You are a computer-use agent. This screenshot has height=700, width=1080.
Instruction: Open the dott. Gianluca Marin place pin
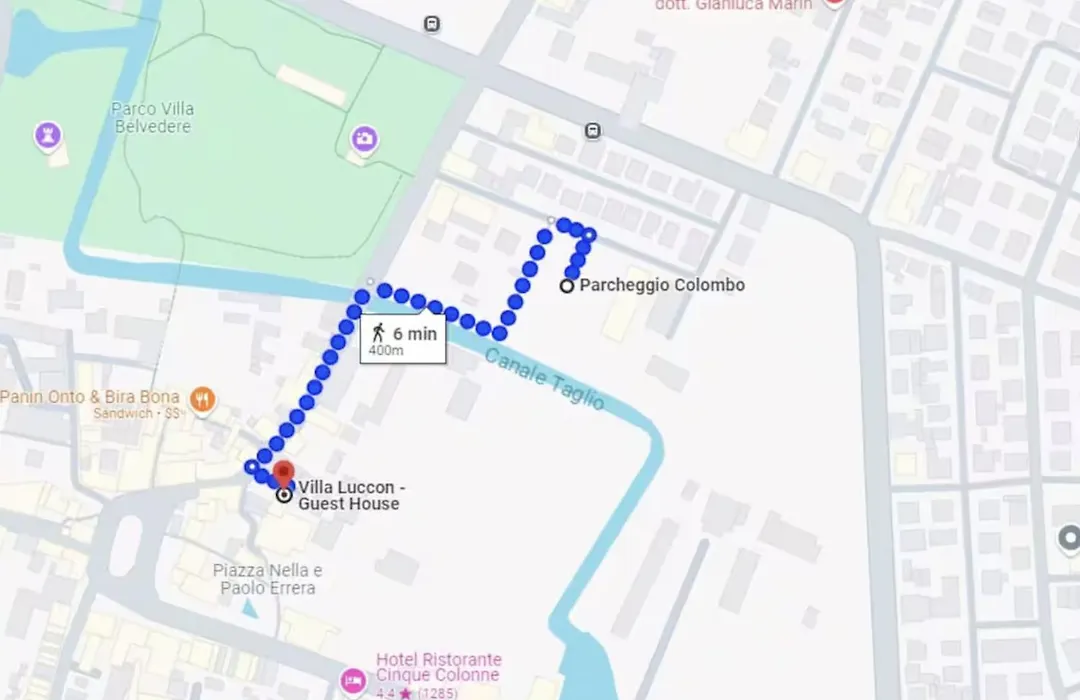click(834, 3)
